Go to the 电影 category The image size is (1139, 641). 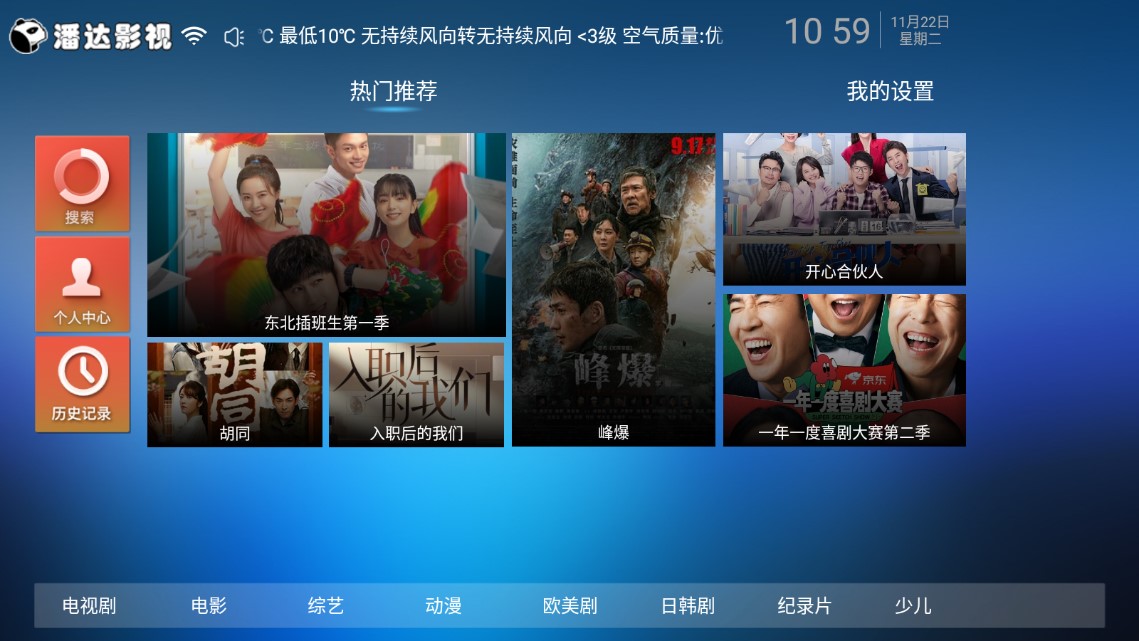tap(209, 606)
